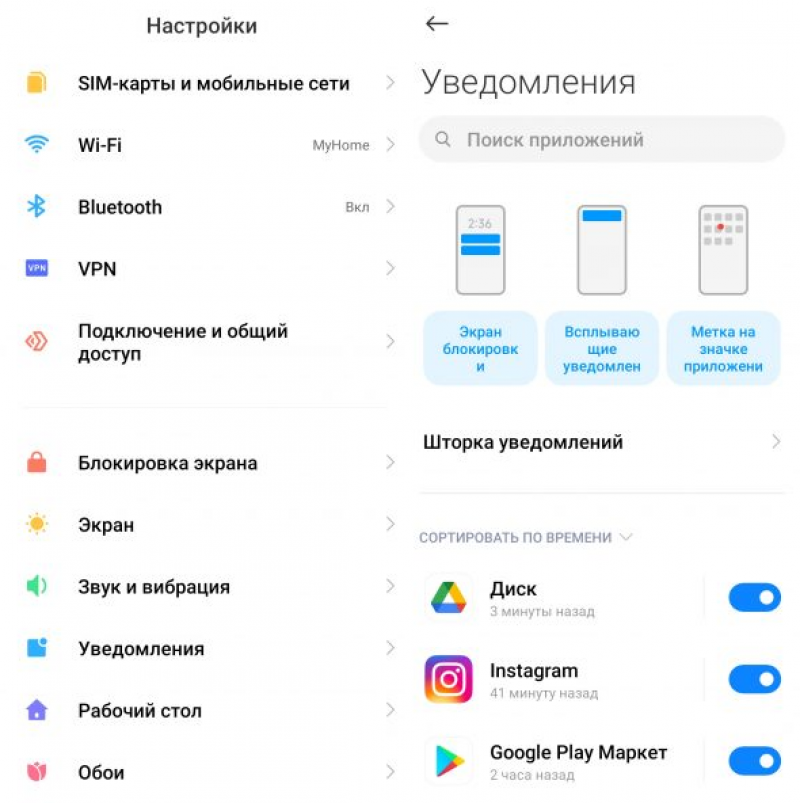Toggle Google Play Маркет notifications

pos(753,762)
